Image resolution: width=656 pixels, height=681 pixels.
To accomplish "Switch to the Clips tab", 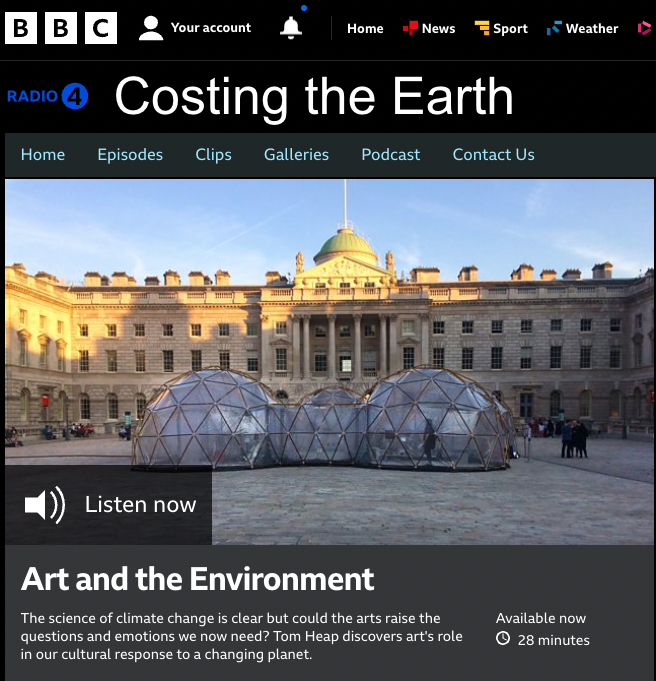I will click(213, 155).
